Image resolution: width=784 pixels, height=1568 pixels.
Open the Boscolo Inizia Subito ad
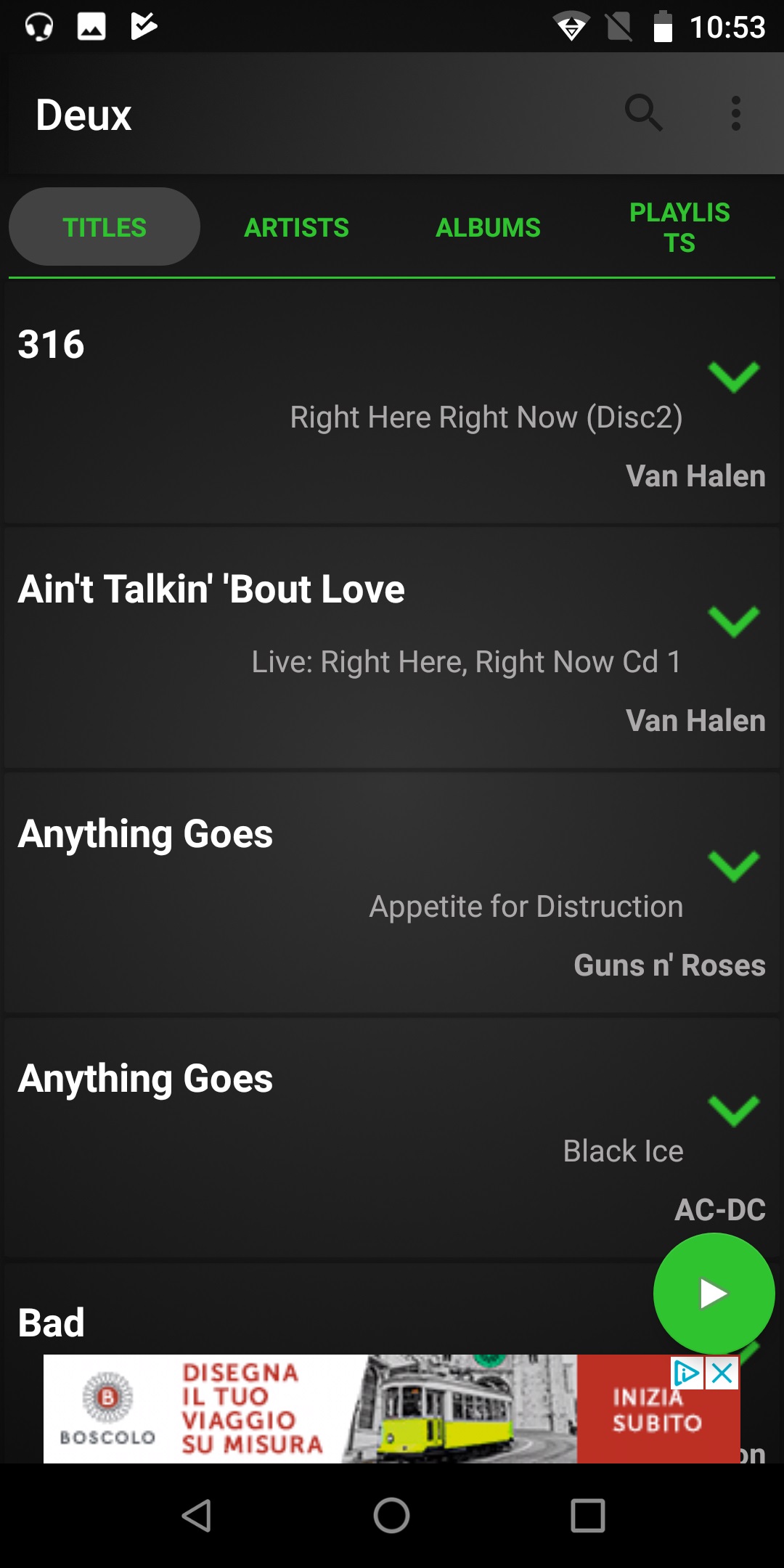657,1409
